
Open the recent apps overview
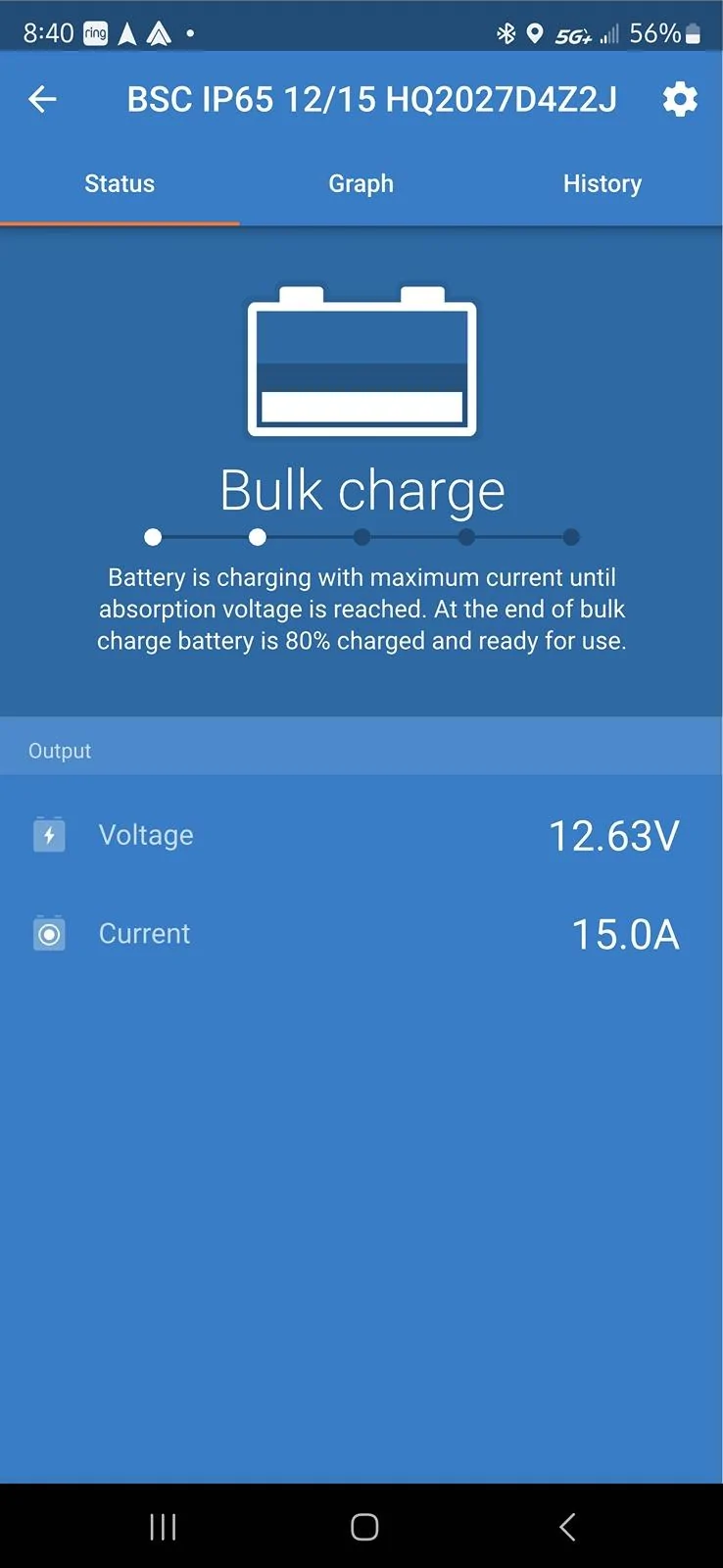[x=163, y=1526]
